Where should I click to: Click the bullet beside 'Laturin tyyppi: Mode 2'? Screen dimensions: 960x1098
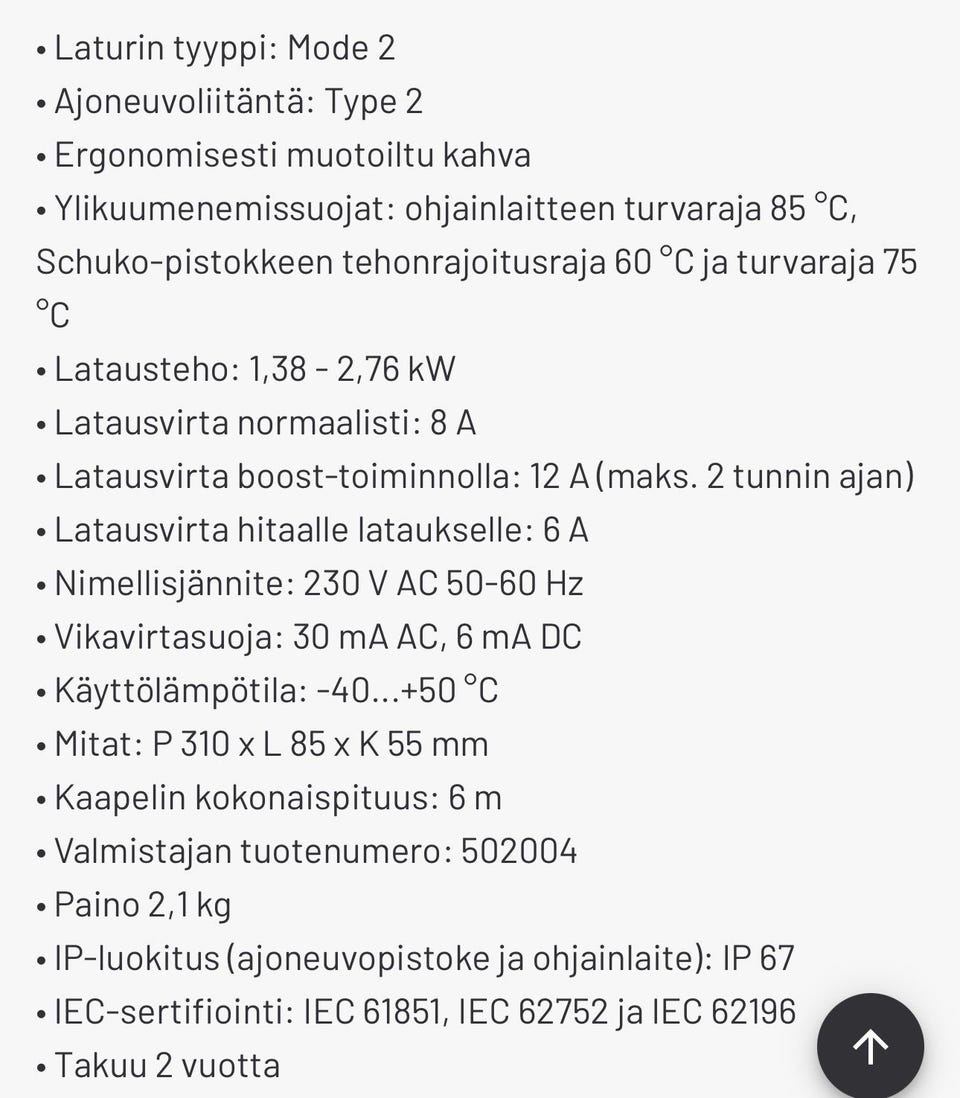coord(40,48)
